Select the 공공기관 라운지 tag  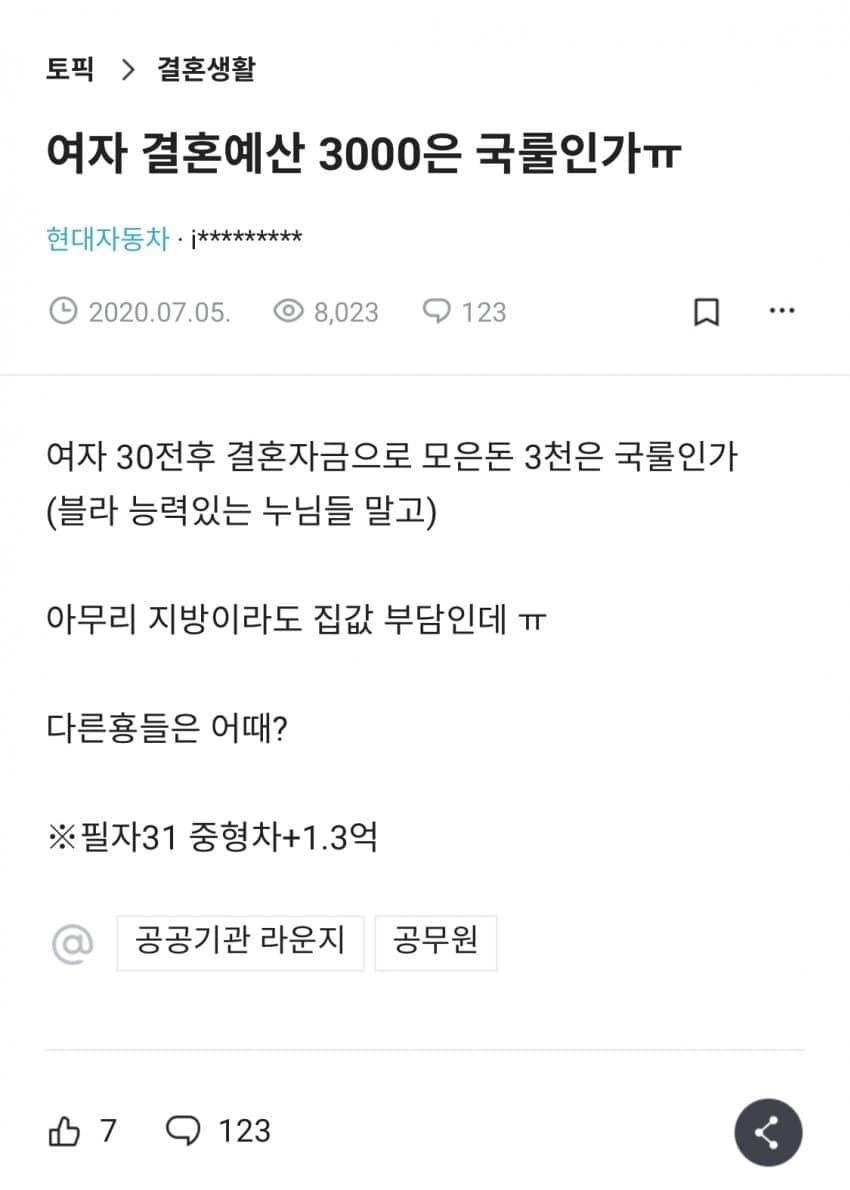pos(240,942)
